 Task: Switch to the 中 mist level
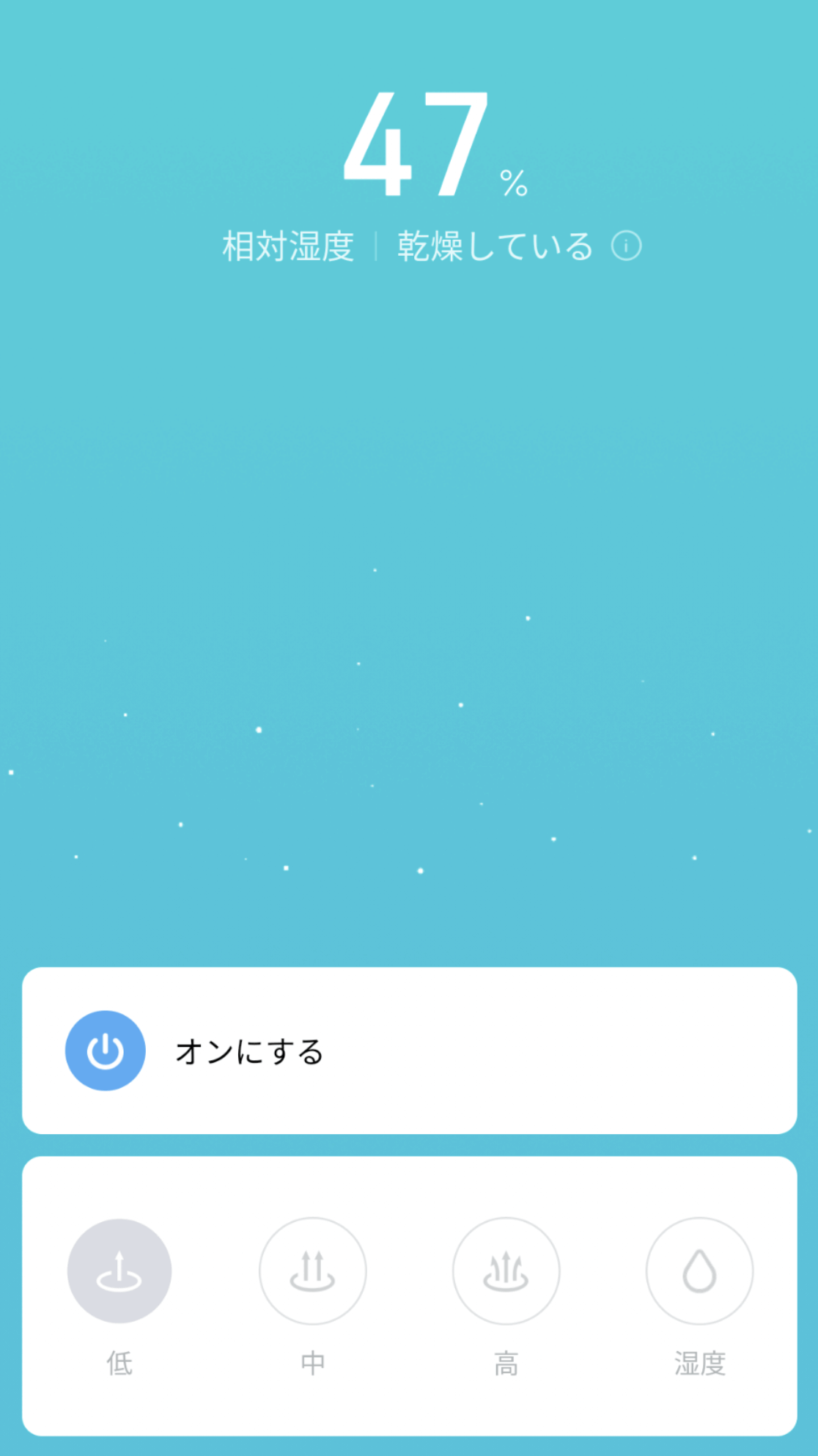(313, 1271)
